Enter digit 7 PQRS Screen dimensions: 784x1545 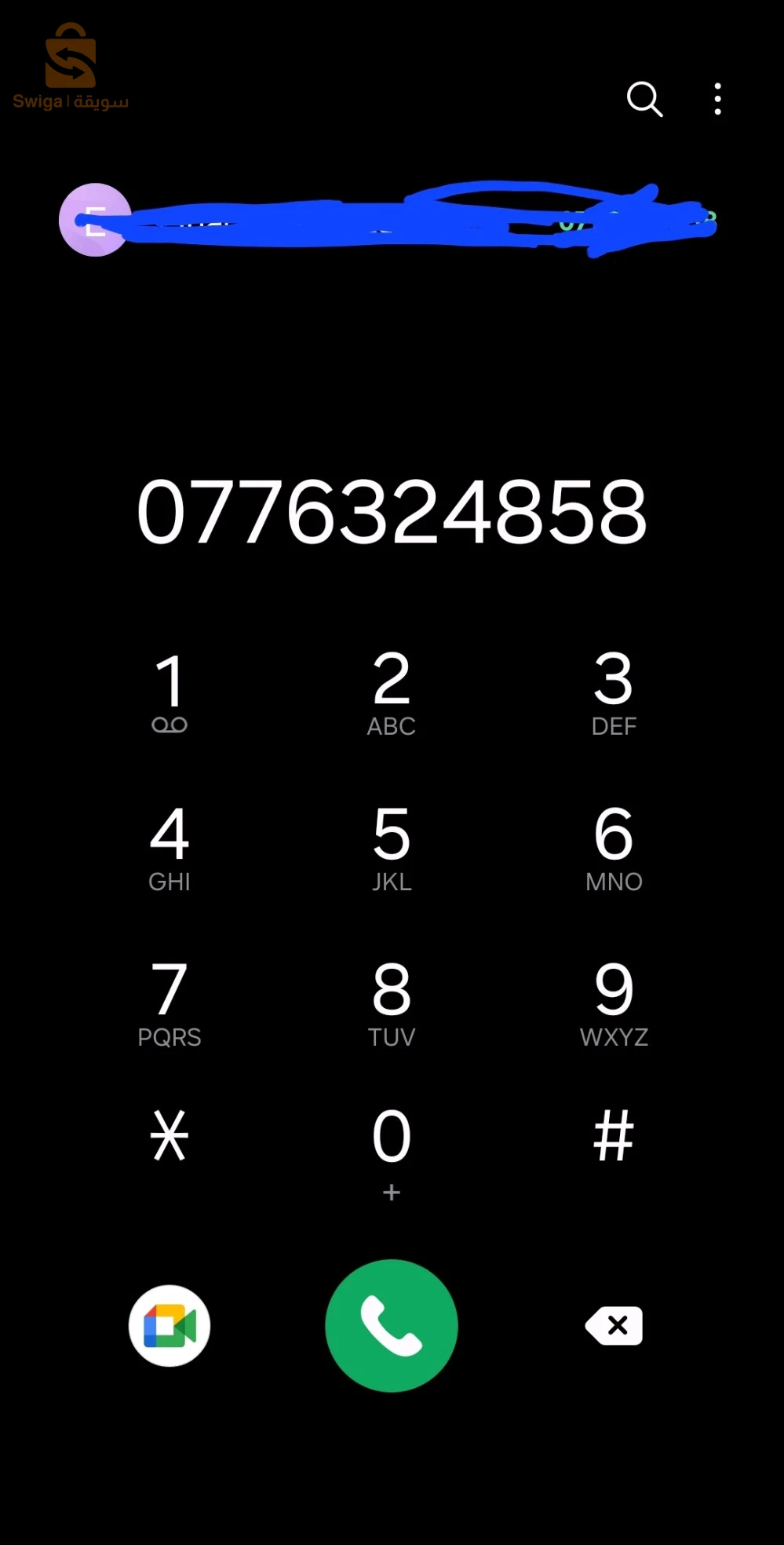pyautogui.click(x=170, y=1003)
